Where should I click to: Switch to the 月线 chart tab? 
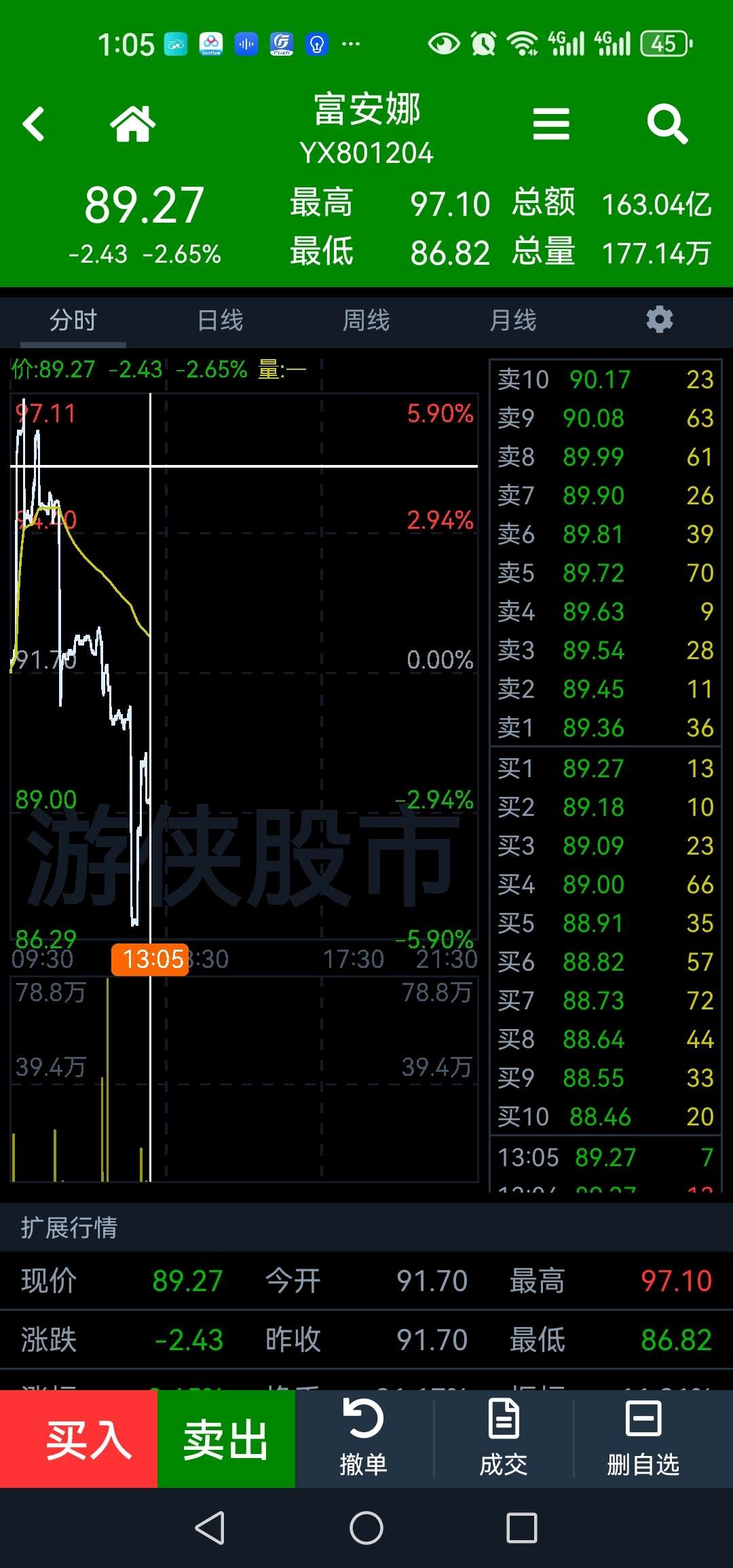coord(513,320)
